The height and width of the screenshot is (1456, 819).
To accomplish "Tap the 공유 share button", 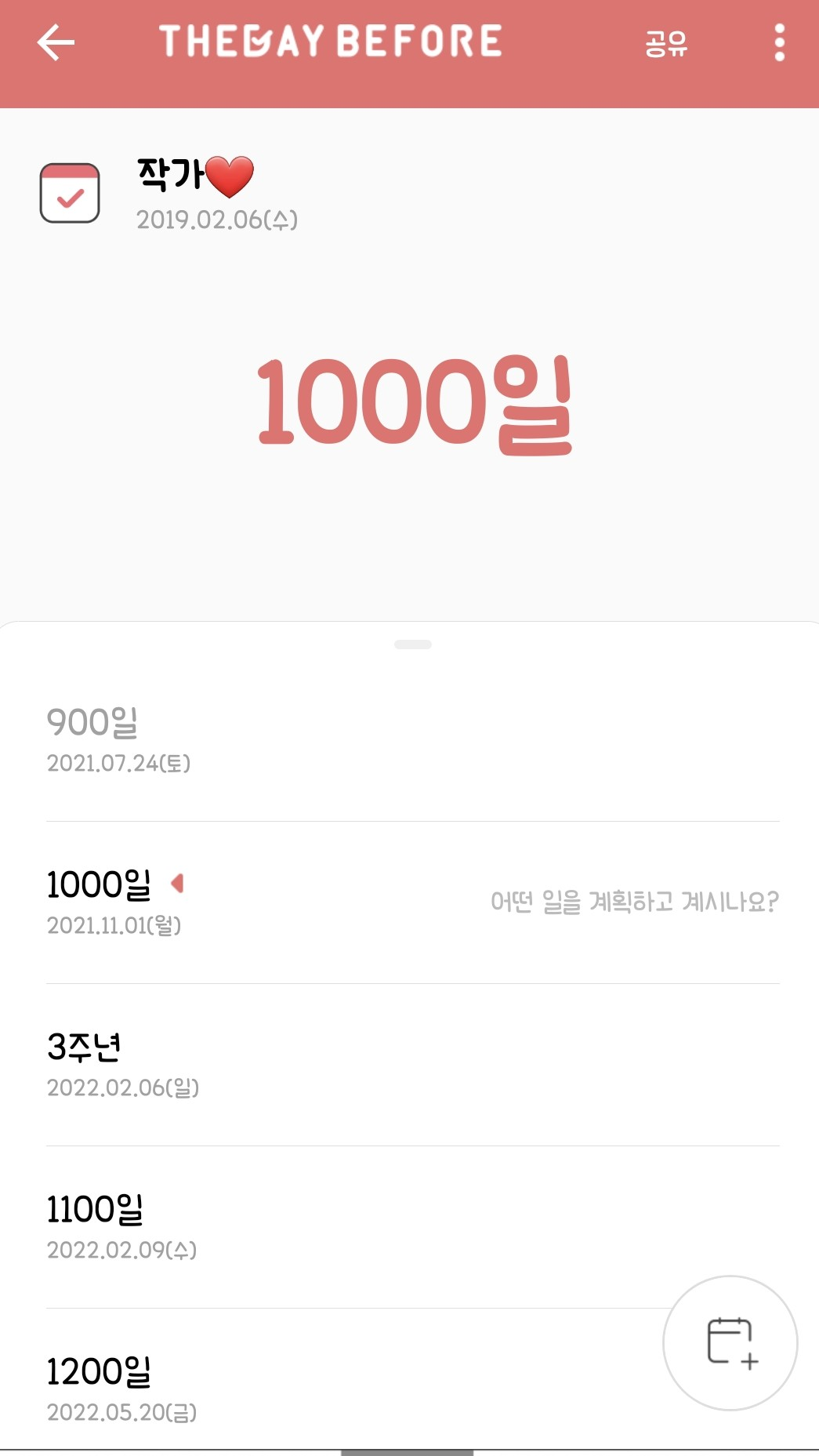I will tap(665, 43).
